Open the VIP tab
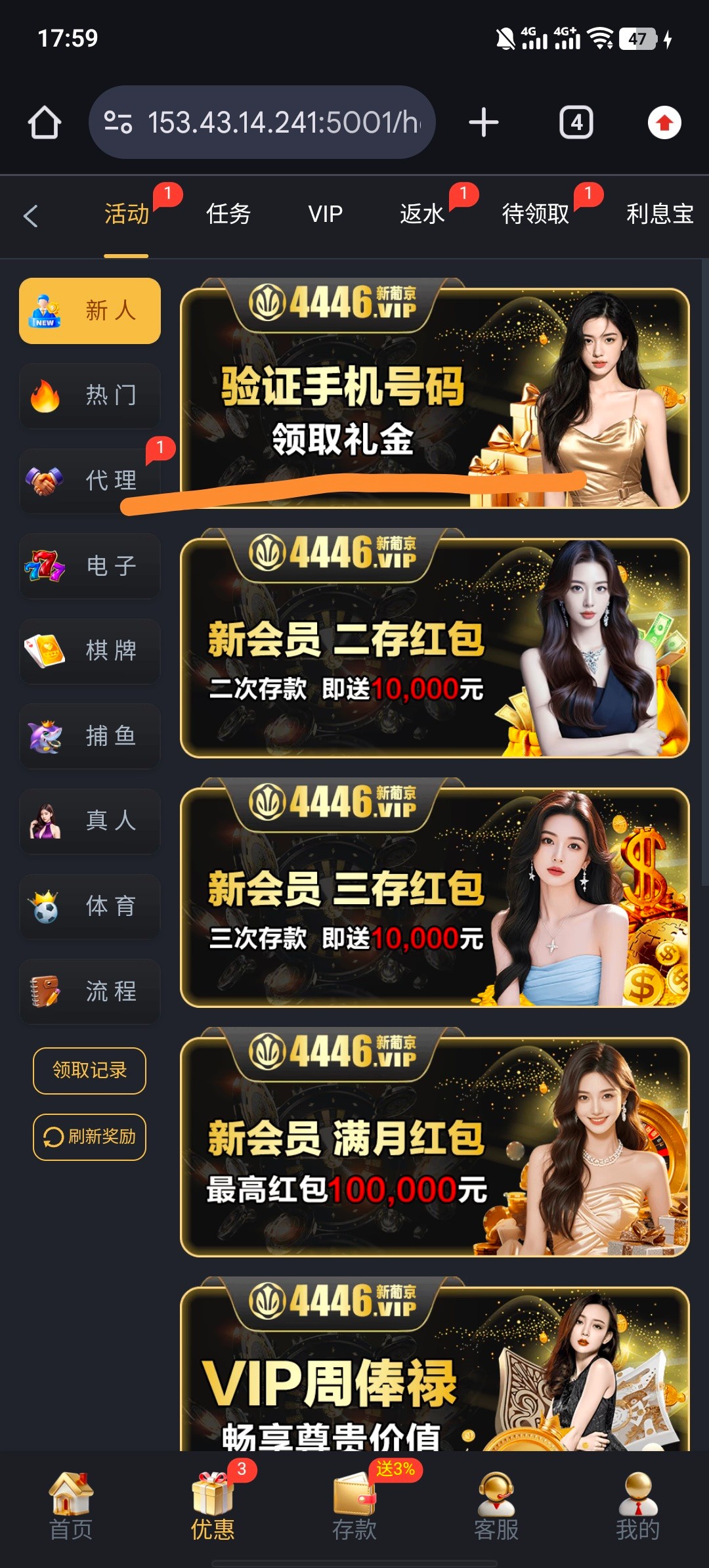The width and height of the screenshot is (709, 1568). (325, 214)
